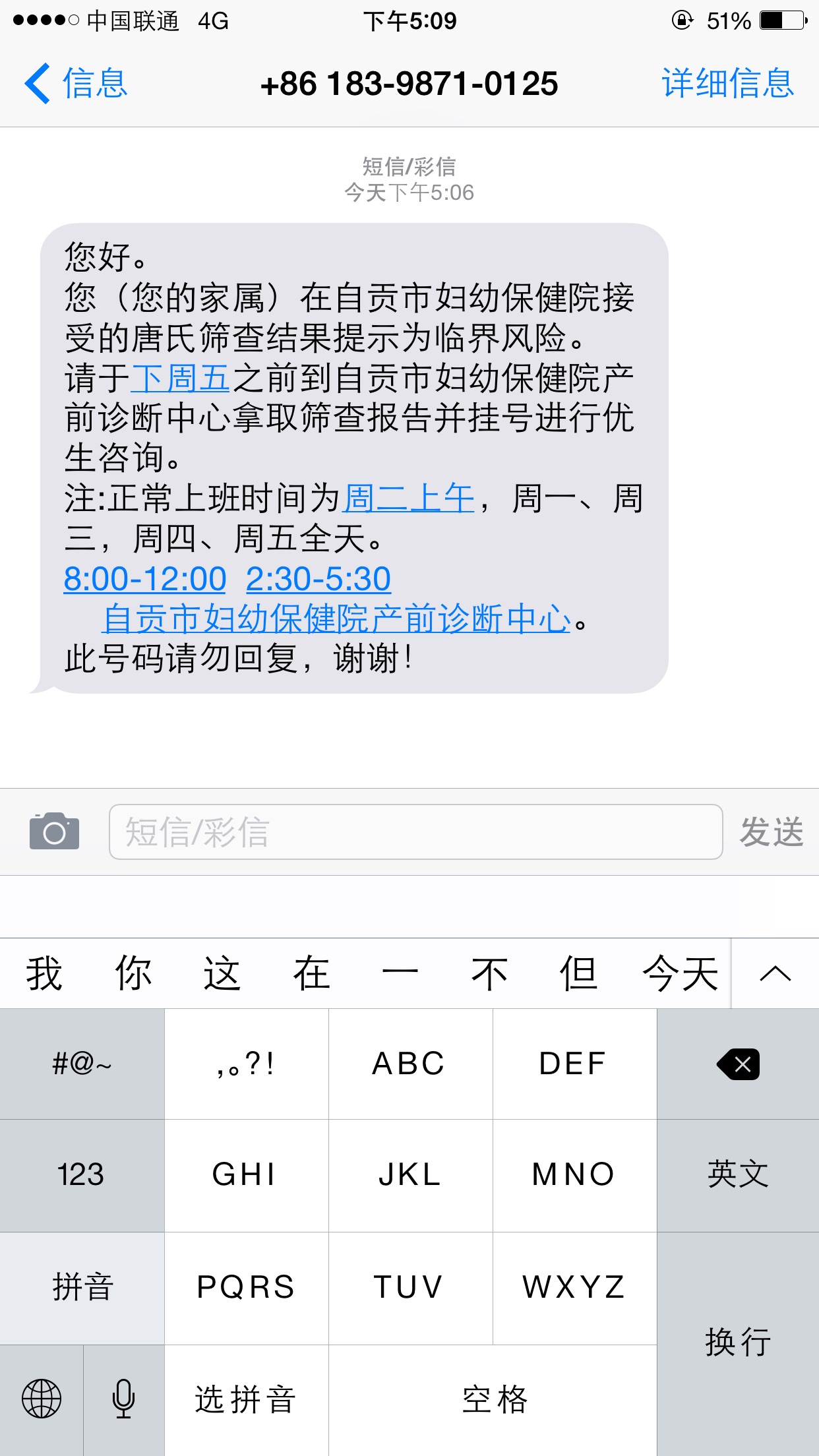Switch to 123 number input

click(82, 1174)
